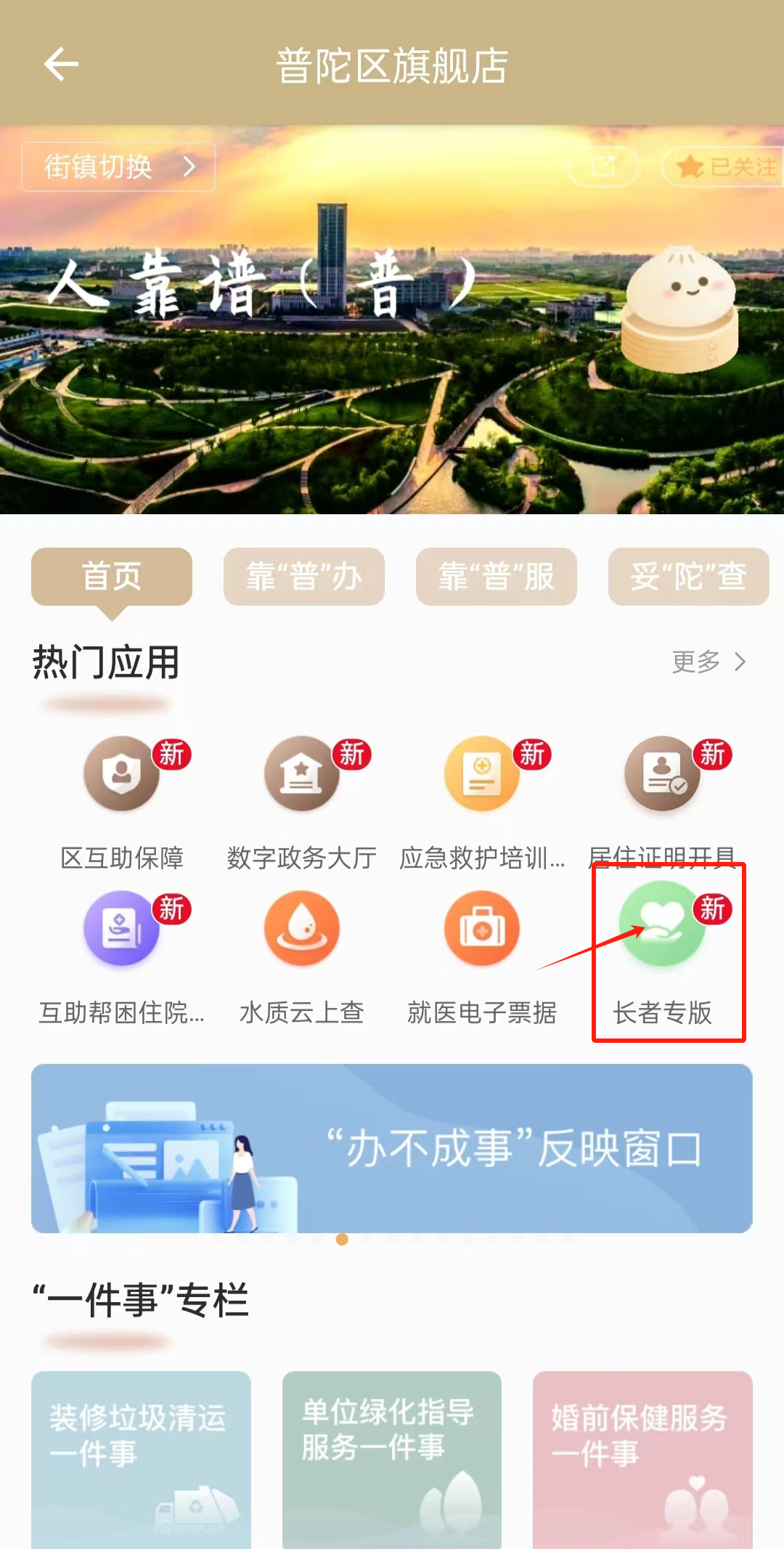Open the 街镇切换 selector
784x1549 pixels.
tap(118, 167)
